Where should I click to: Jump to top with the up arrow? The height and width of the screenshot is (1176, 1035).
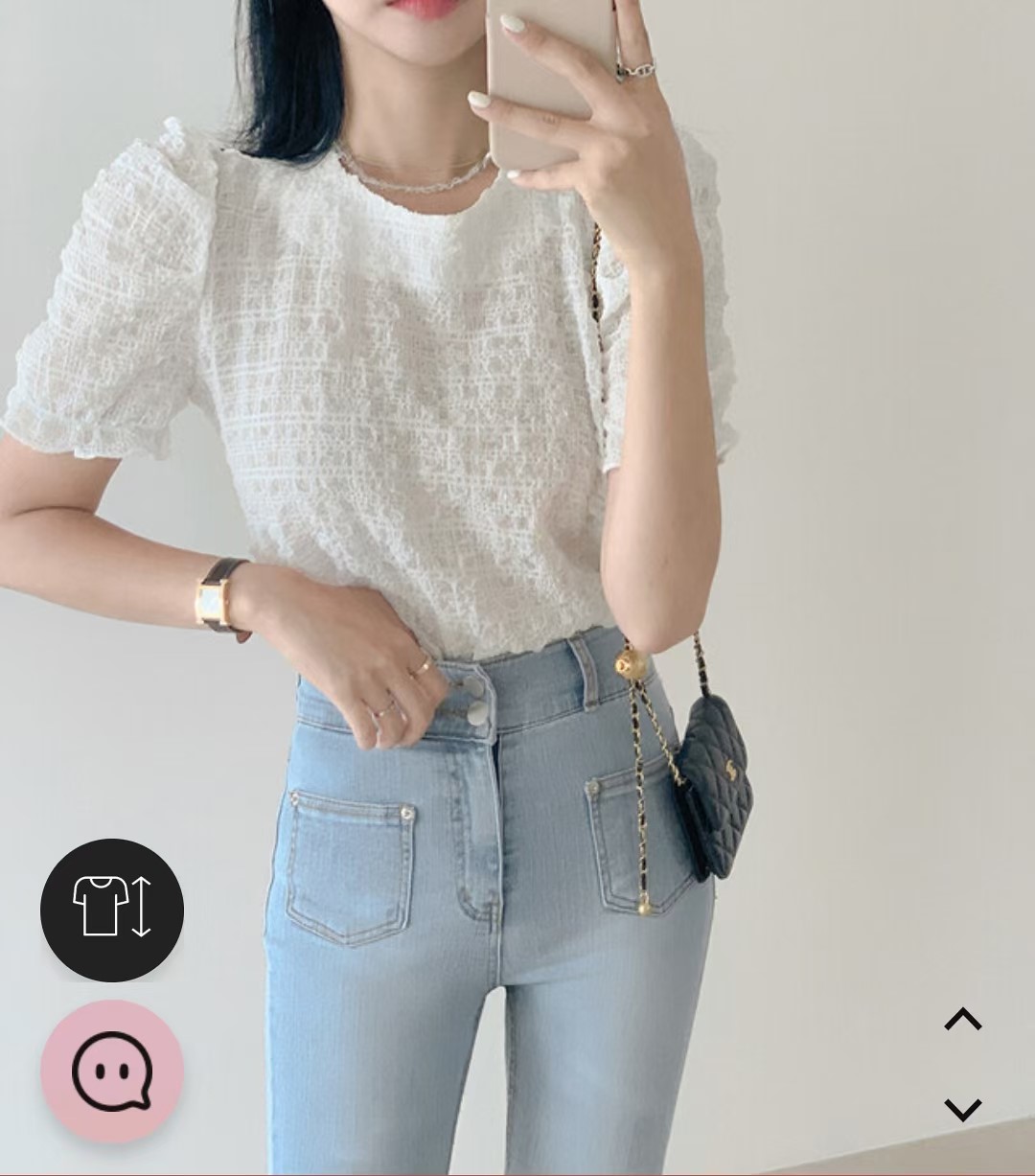click(962, 1020)
